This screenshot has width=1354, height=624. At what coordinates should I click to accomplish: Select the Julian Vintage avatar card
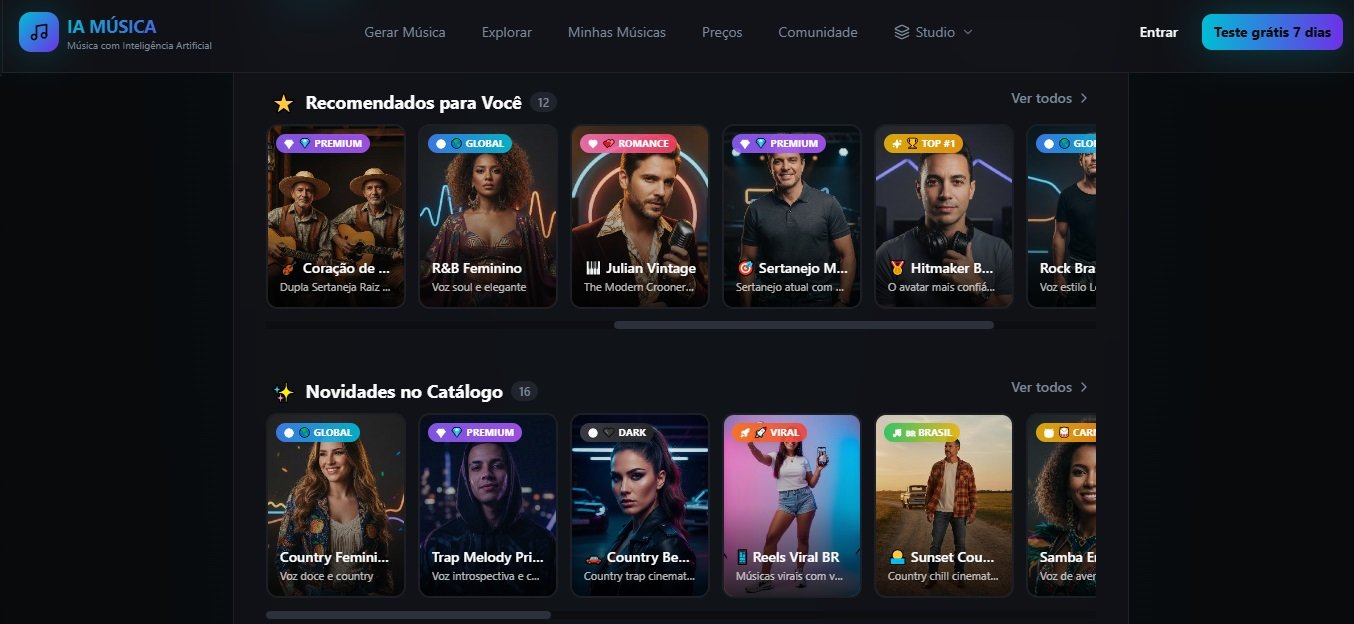pyautogui.click(x=640, y=216)
